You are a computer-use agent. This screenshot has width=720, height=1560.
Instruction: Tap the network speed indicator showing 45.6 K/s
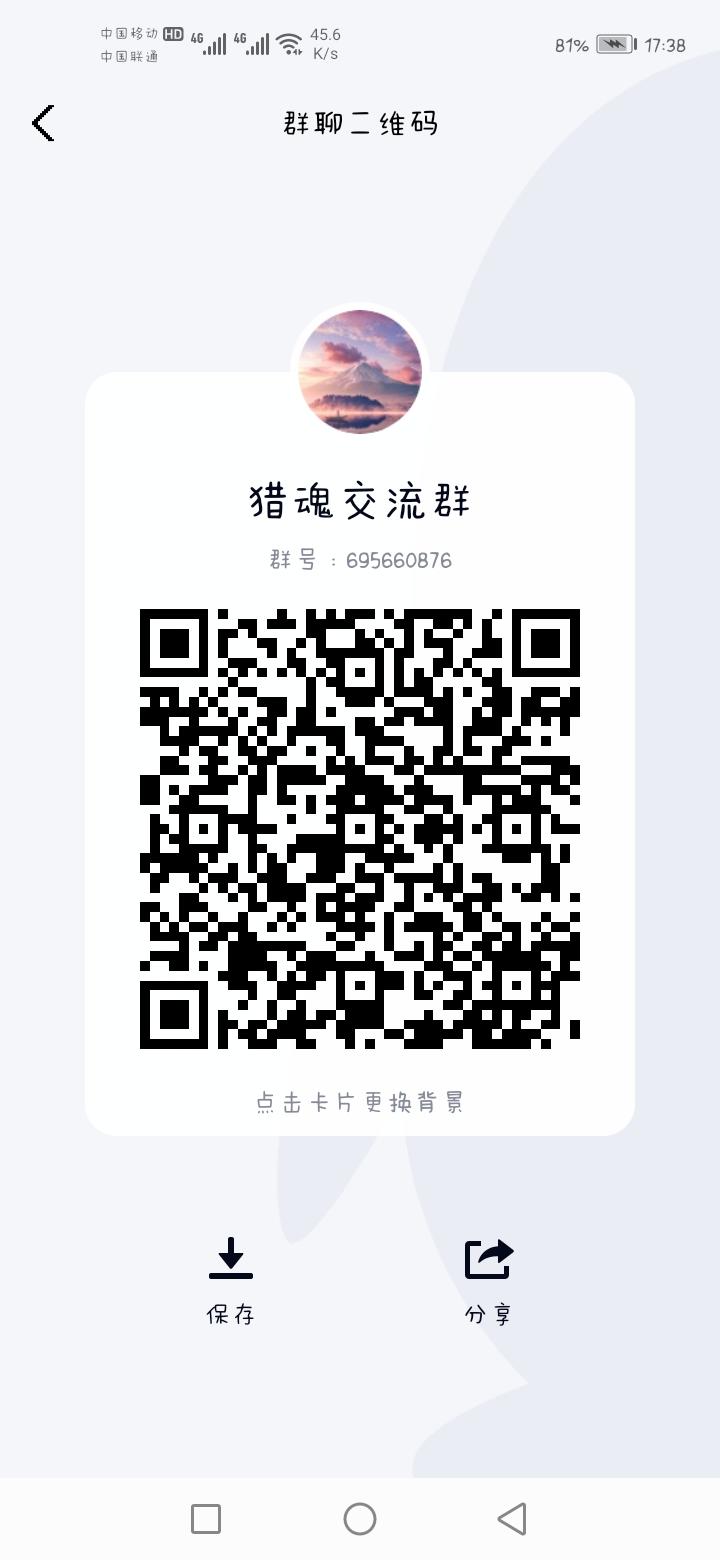click(325, 42)
